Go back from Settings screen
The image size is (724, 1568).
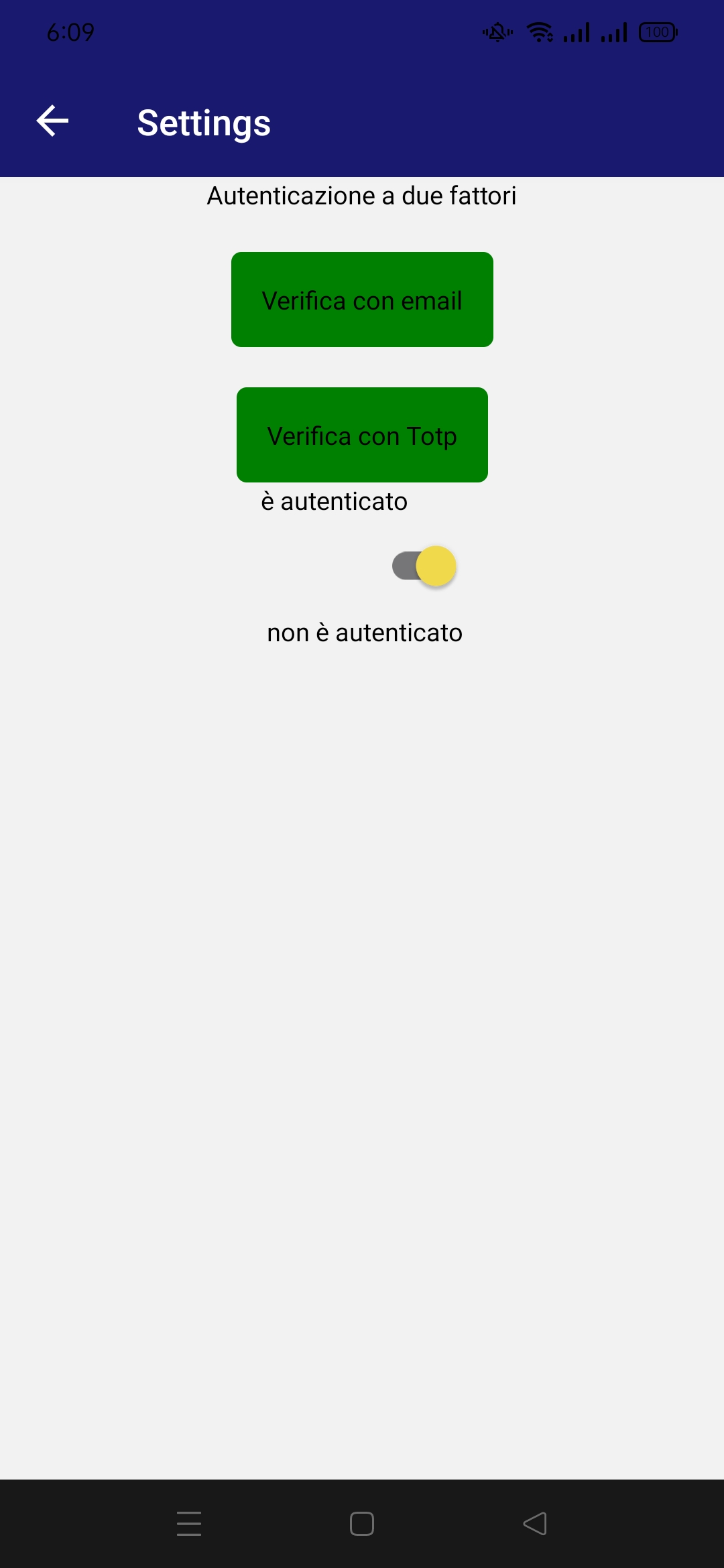click(52, 121)
